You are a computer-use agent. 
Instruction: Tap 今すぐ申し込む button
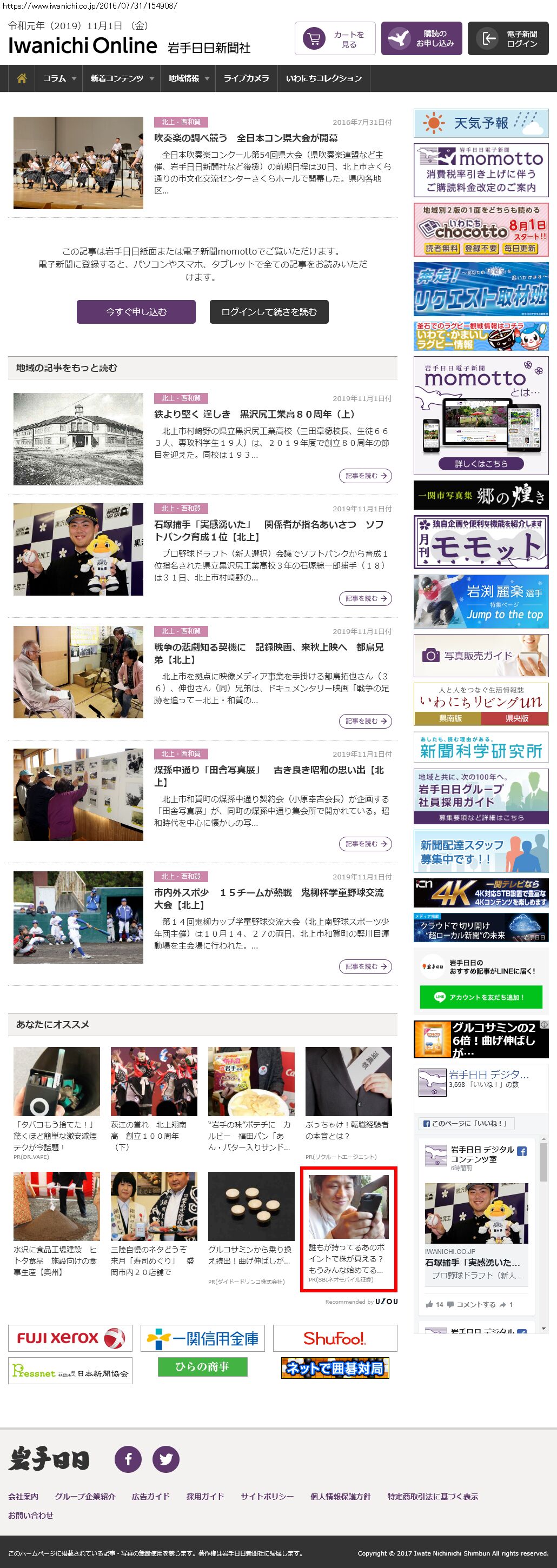pyautogui.click(x=136, y=312)
